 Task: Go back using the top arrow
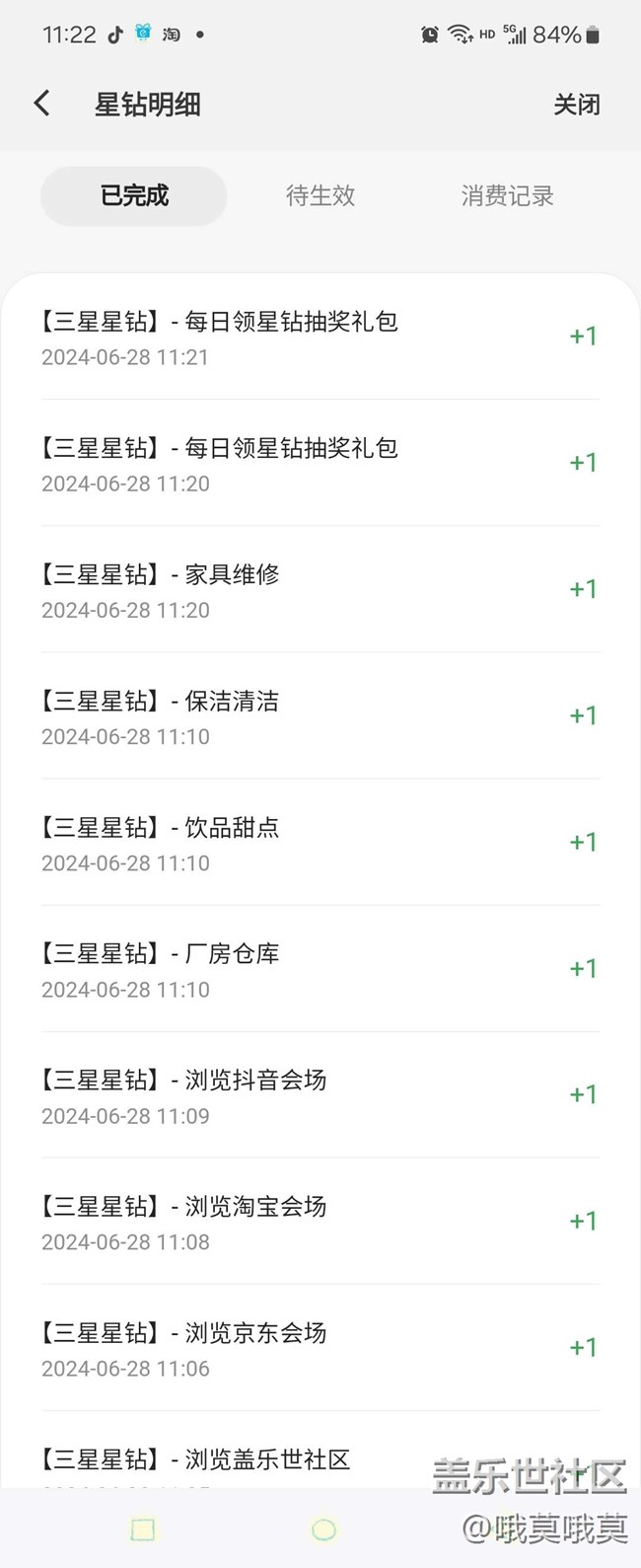click(42, 104)
